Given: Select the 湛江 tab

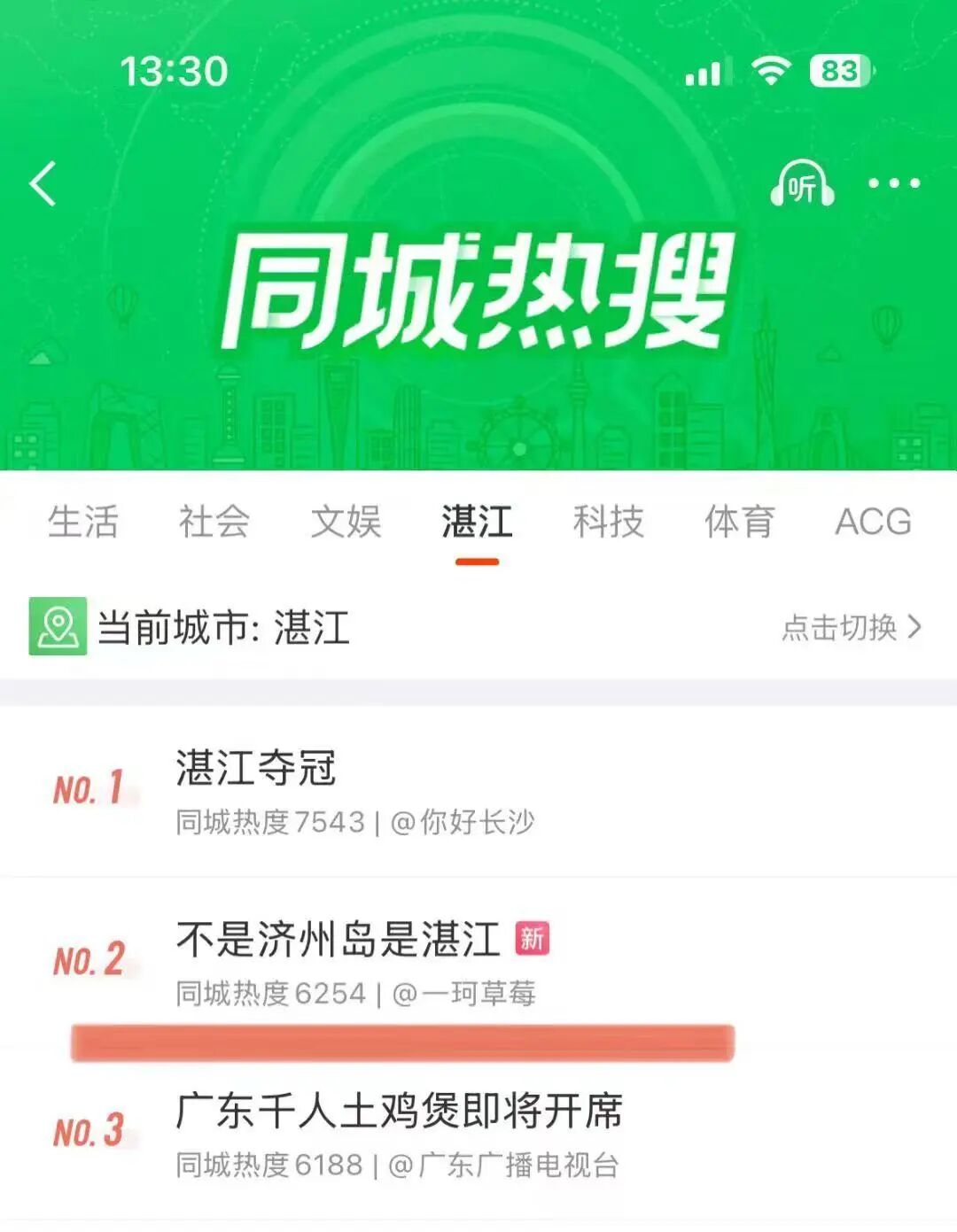Looking at the screenshot, I should 477,522.
